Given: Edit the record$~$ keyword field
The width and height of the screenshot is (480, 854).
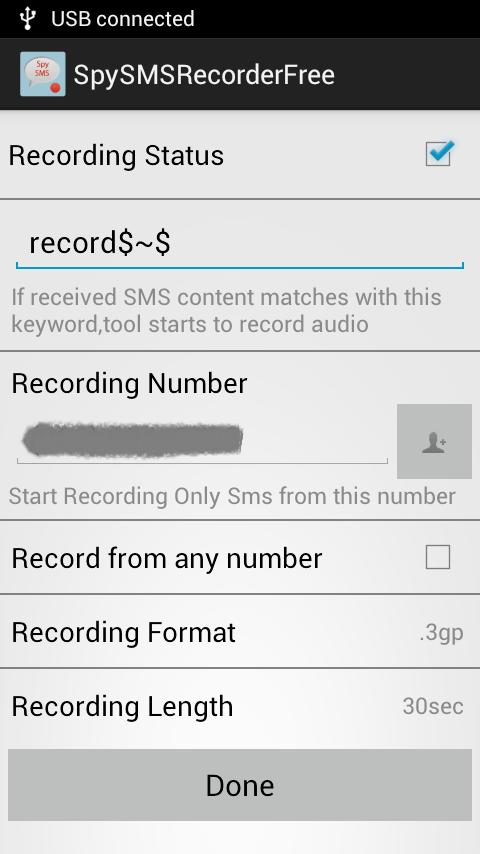Looking at the screenshot, I should [x=240, y=243].
